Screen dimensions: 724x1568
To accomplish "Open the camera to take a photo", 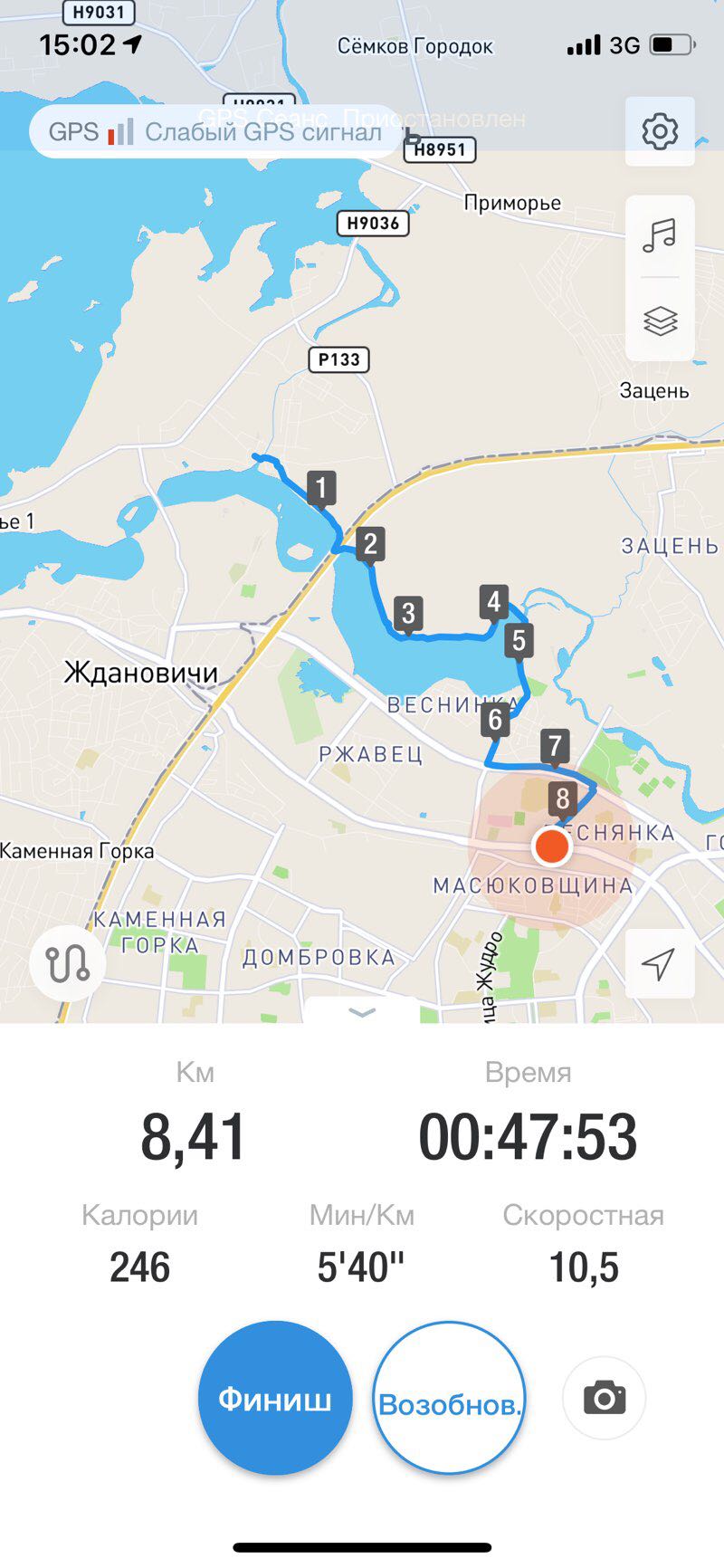I will click(x=605, y=1398).
